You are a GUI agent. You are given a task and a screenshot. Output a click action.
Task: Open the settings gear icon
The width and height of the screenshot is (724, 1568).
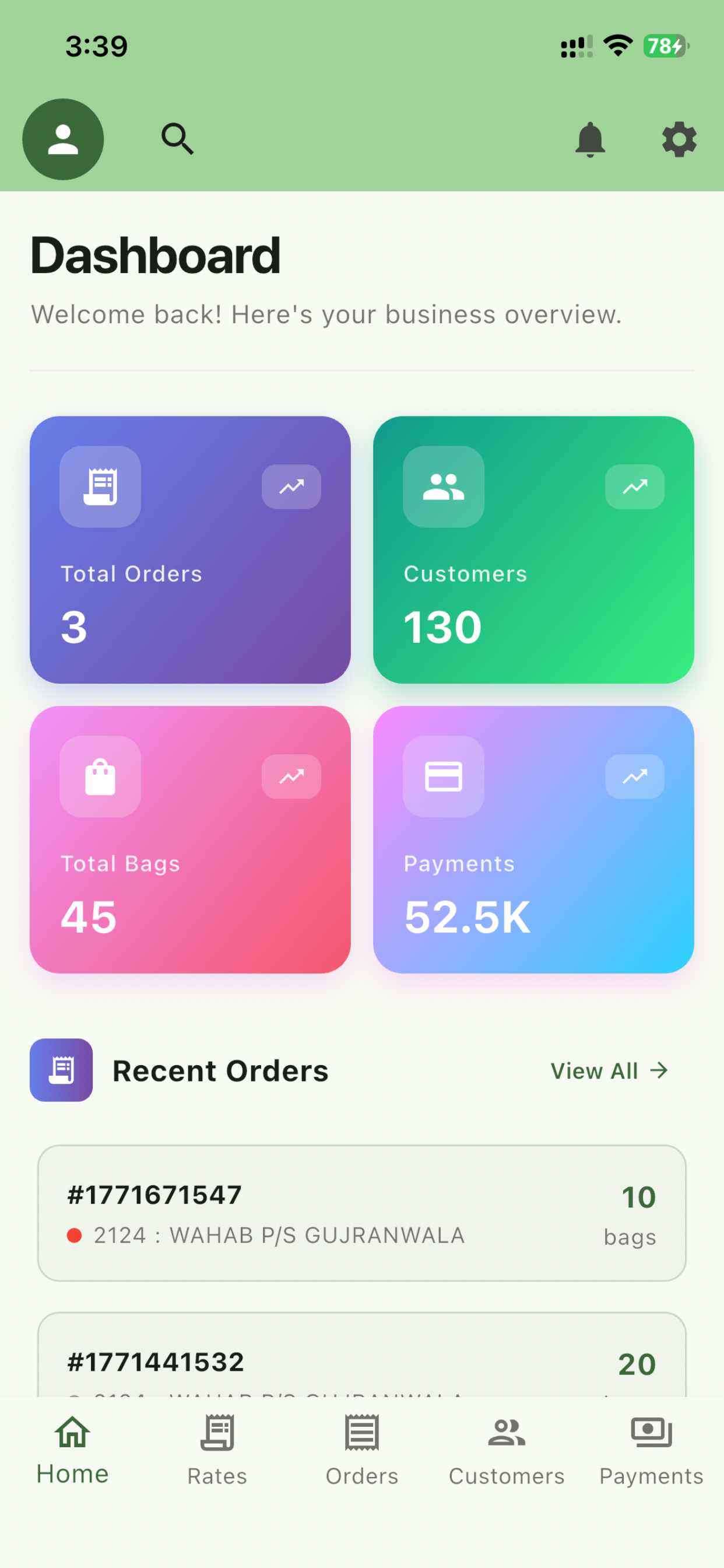click(679, 139)
